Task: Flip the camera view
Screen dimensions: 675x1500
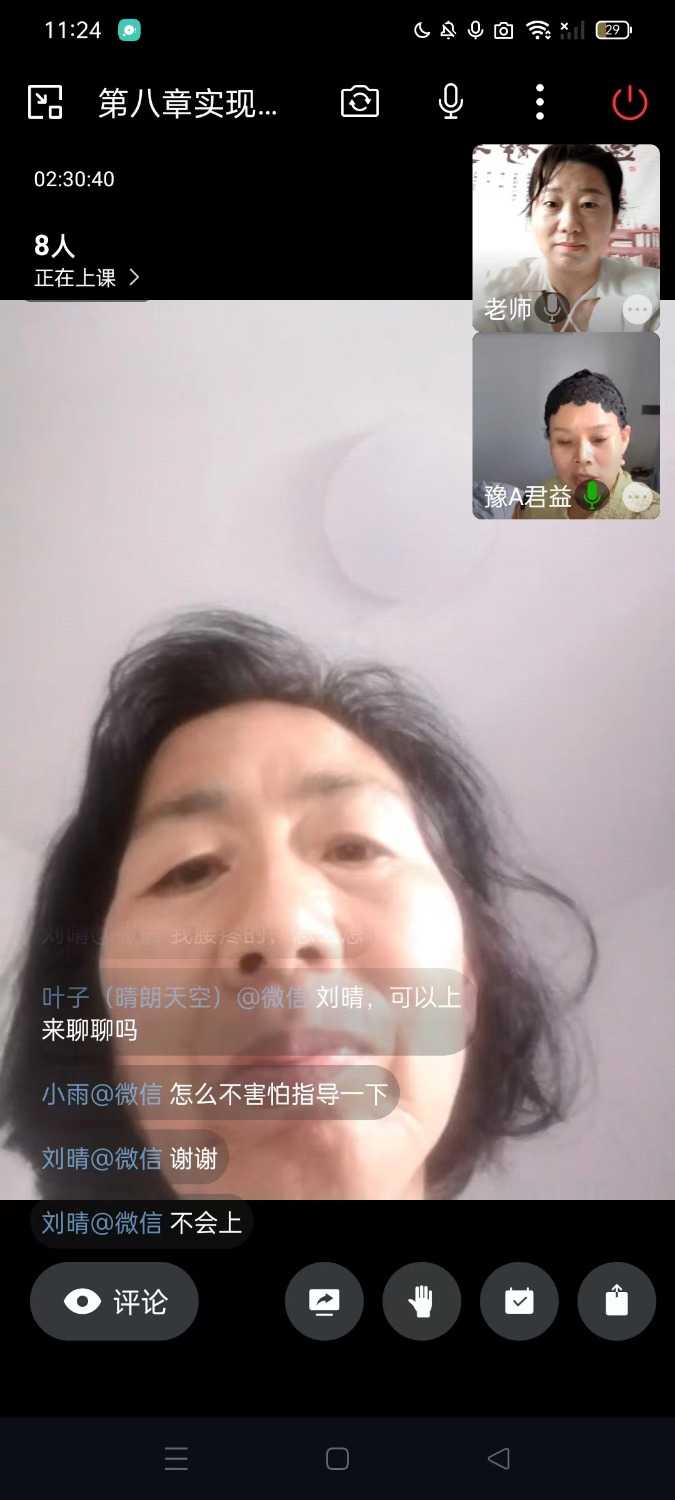Action: pyautogui.click(x=360, y=102)
